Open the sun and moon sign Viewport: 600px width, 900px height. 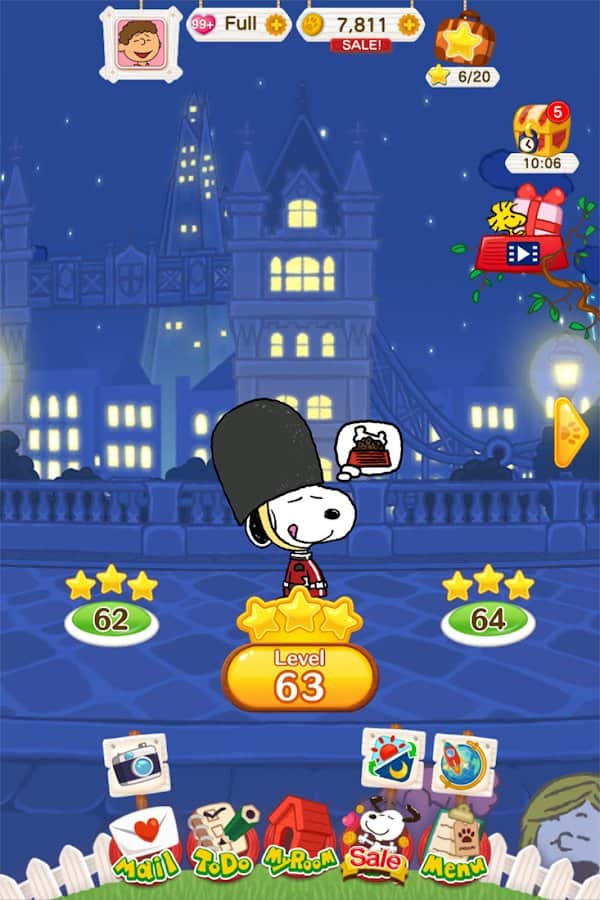pyautogui.click(x=393, y=758)
